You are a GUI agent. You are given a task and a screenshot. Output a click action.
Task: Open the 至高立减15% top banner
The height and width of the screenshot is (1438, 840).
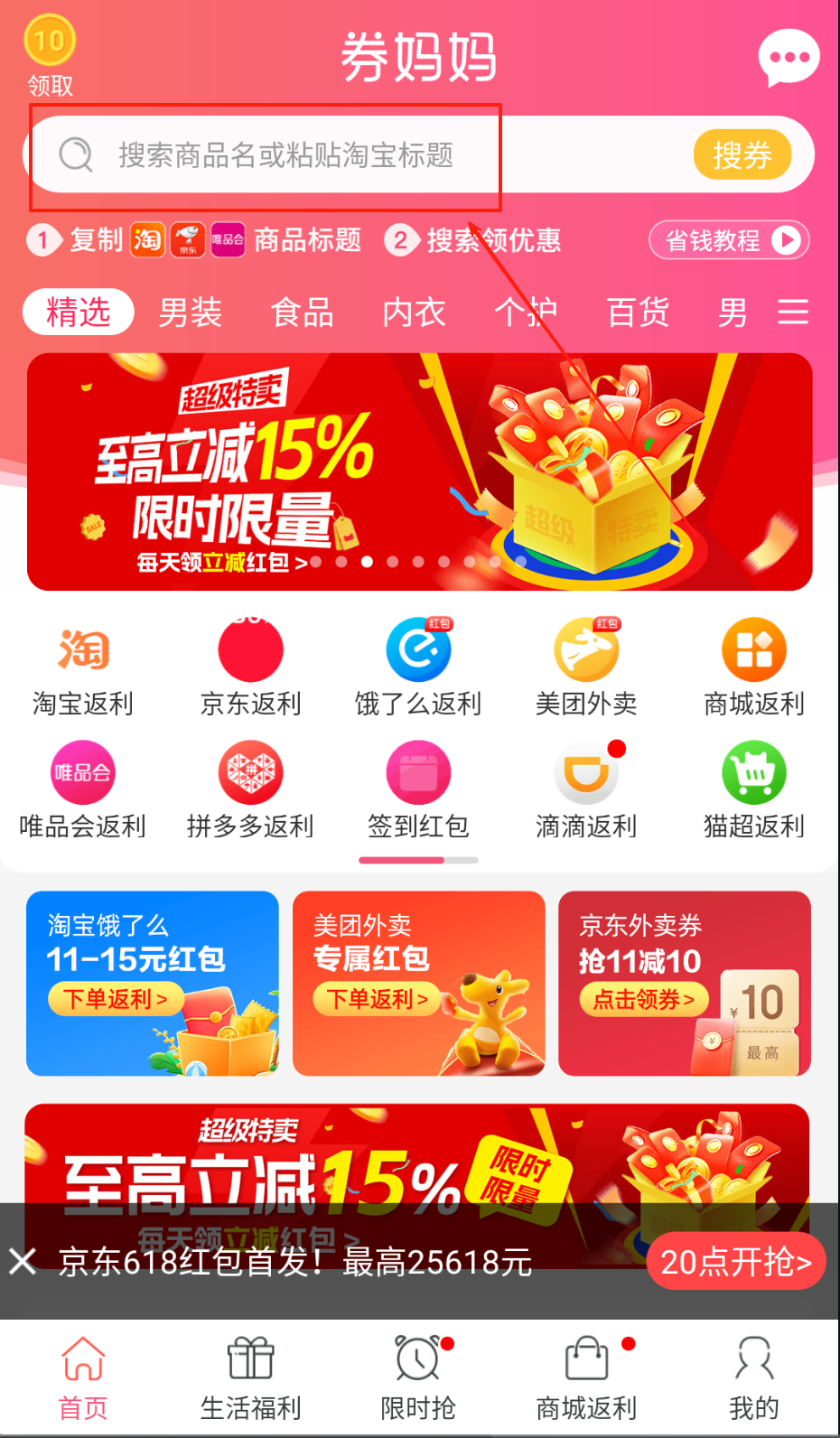pyautogui.click(x=419, y=472)
